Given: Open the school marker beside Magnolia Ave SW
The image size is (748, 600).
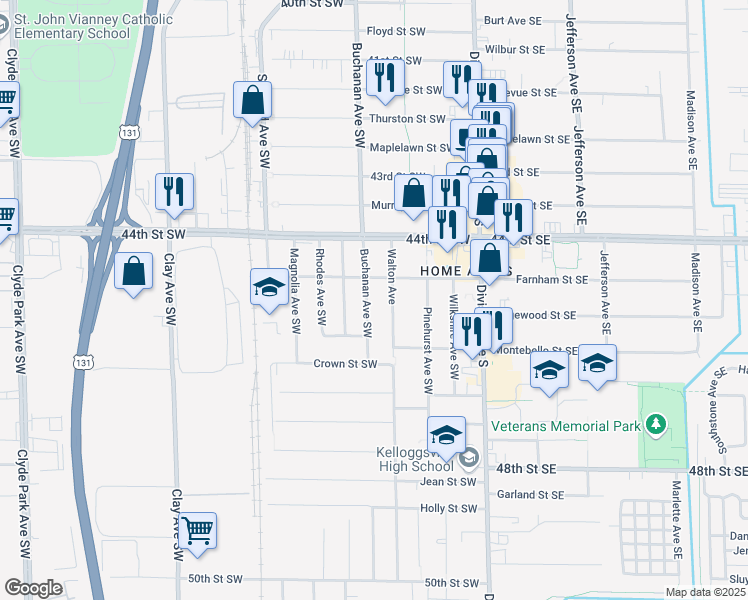Looking at the screenshot, I should [270, 290].
